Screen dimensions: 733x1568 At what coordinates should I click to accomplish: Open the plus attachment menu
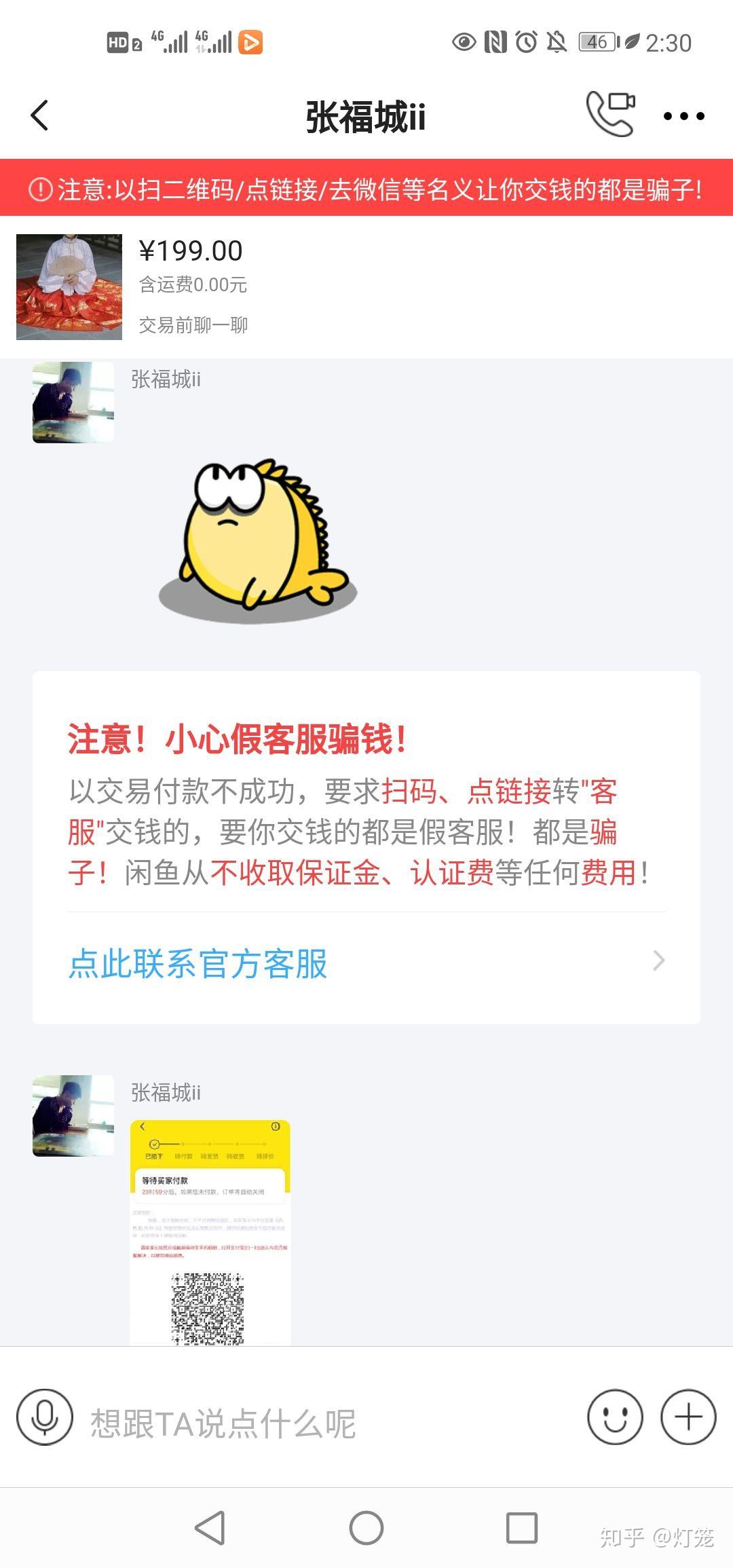click(x=688, y=1417)
